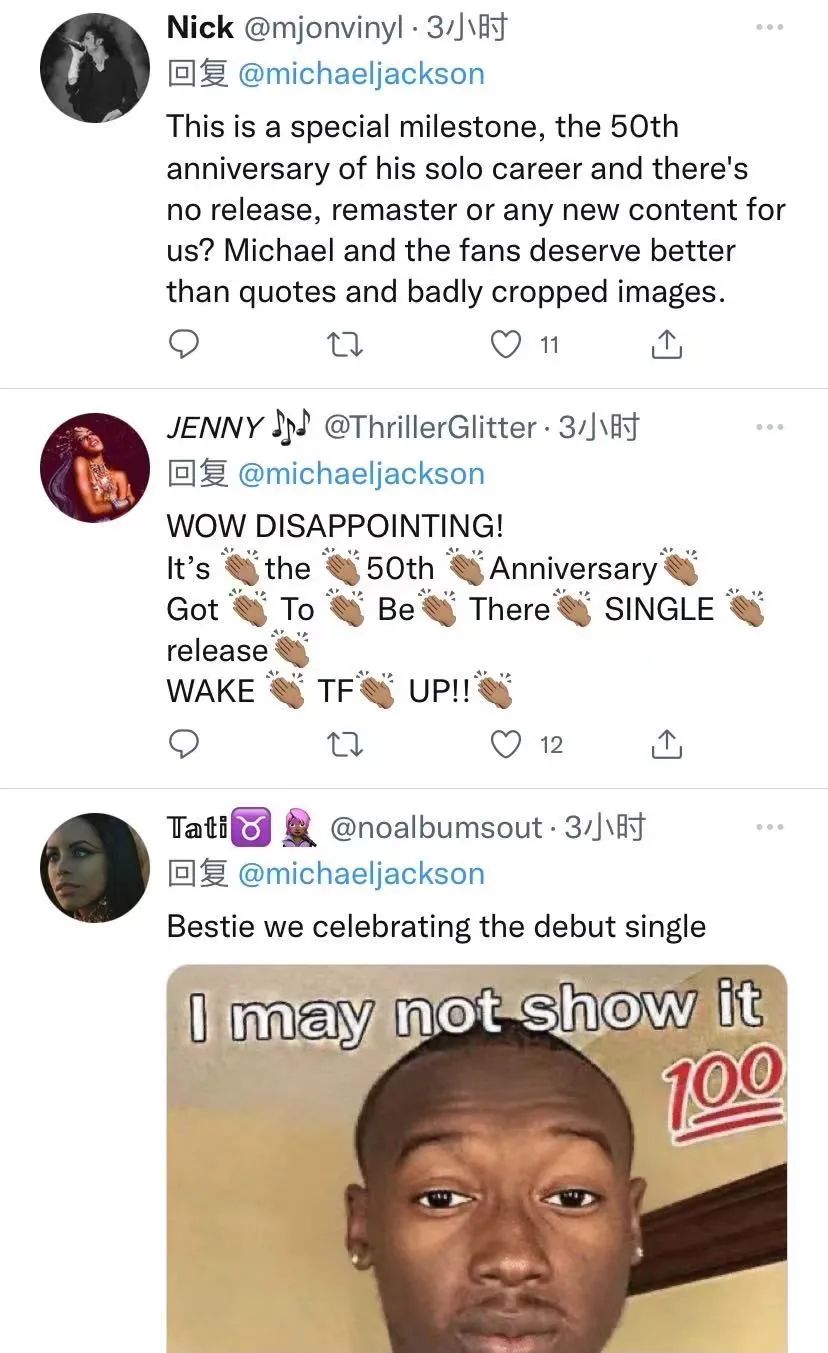Open overflow menu on Tati's tweet
Viewport: 828px width, 1353px height.
click(x=769, y=827)
